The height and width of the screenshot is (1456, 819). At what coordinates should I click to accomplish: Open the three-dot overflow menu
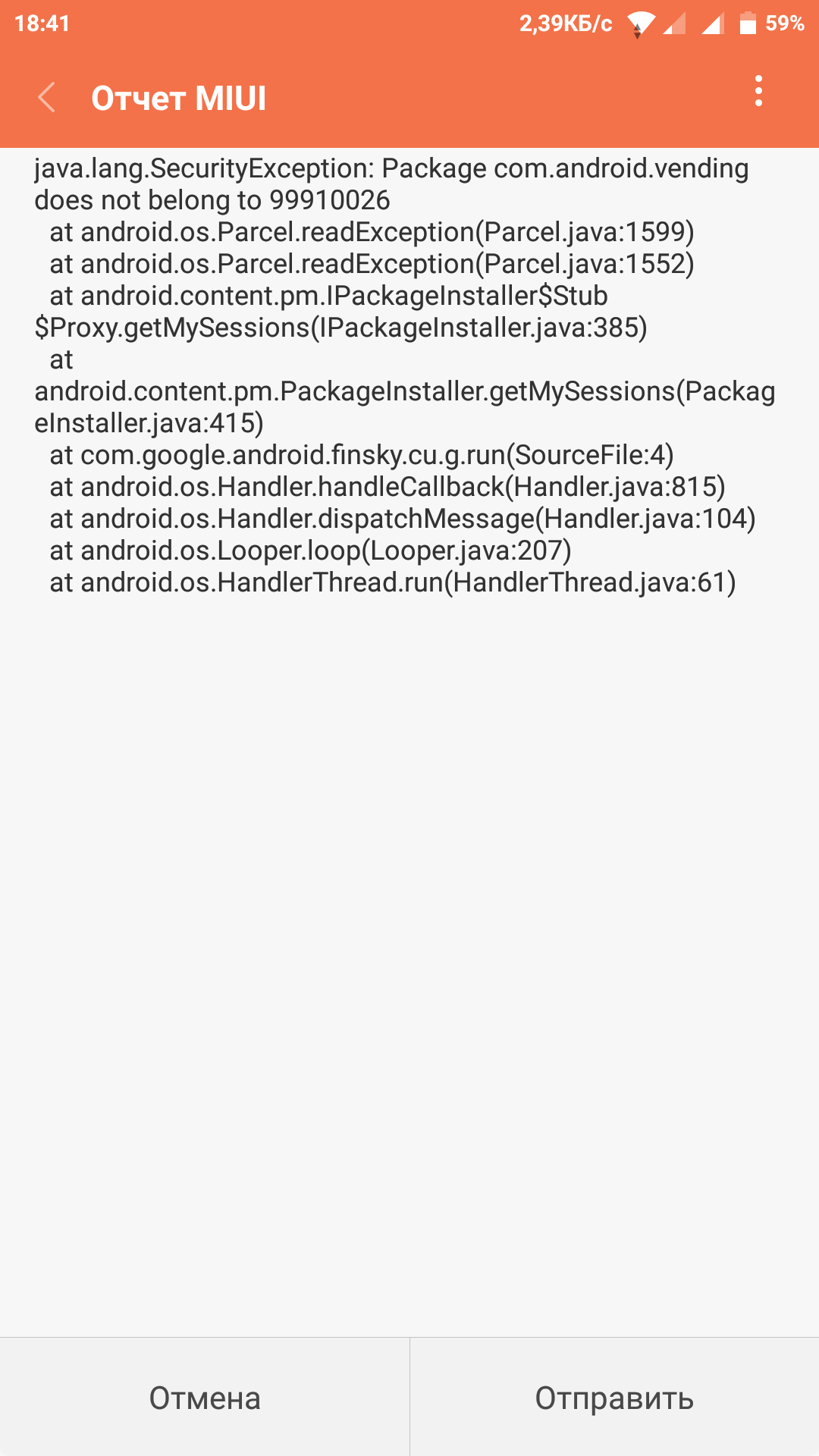(x=758, y=91)
